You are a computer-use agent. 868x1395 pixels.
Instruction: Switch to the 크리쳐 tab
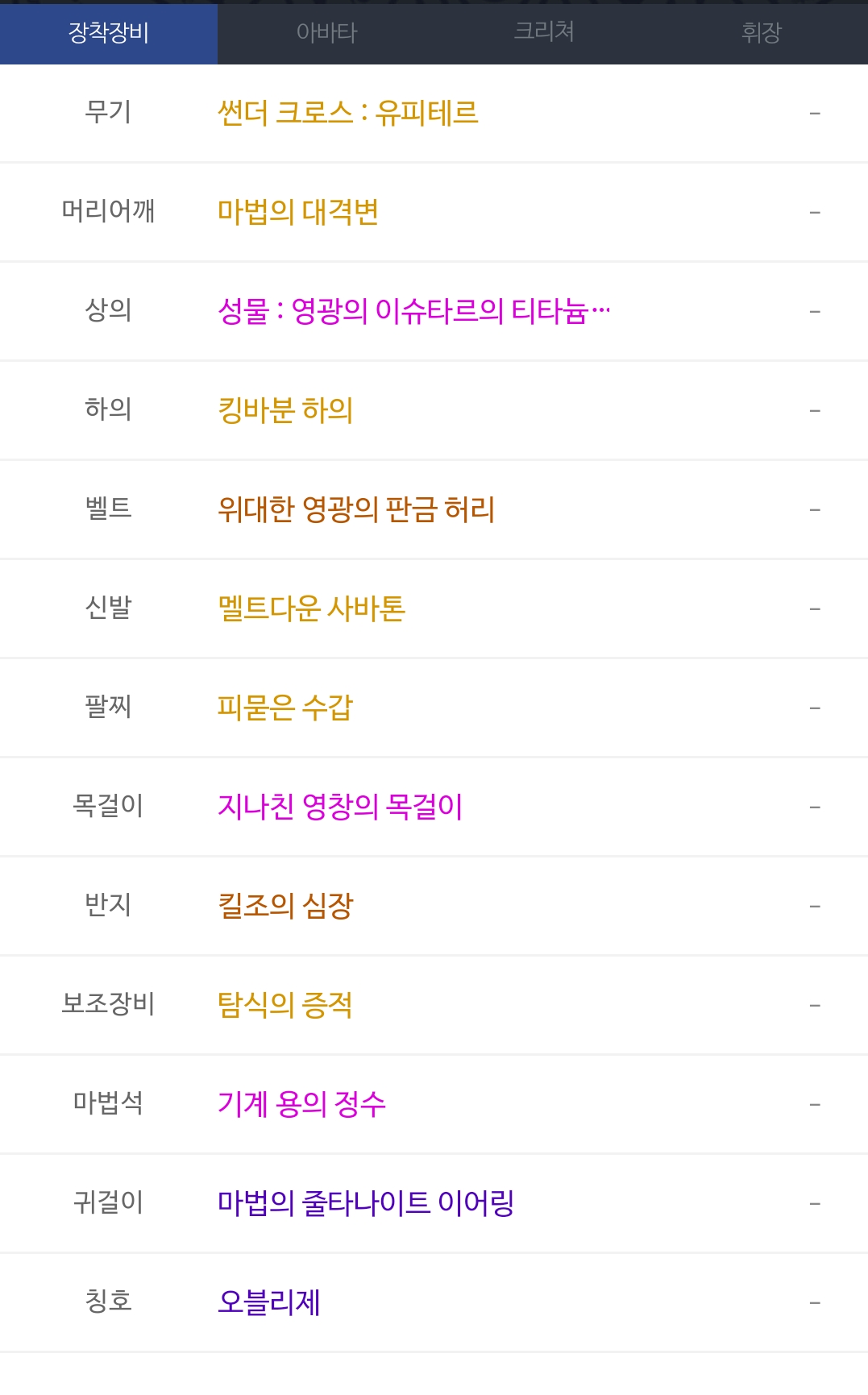pyautogui.click(x=544, y=32)
